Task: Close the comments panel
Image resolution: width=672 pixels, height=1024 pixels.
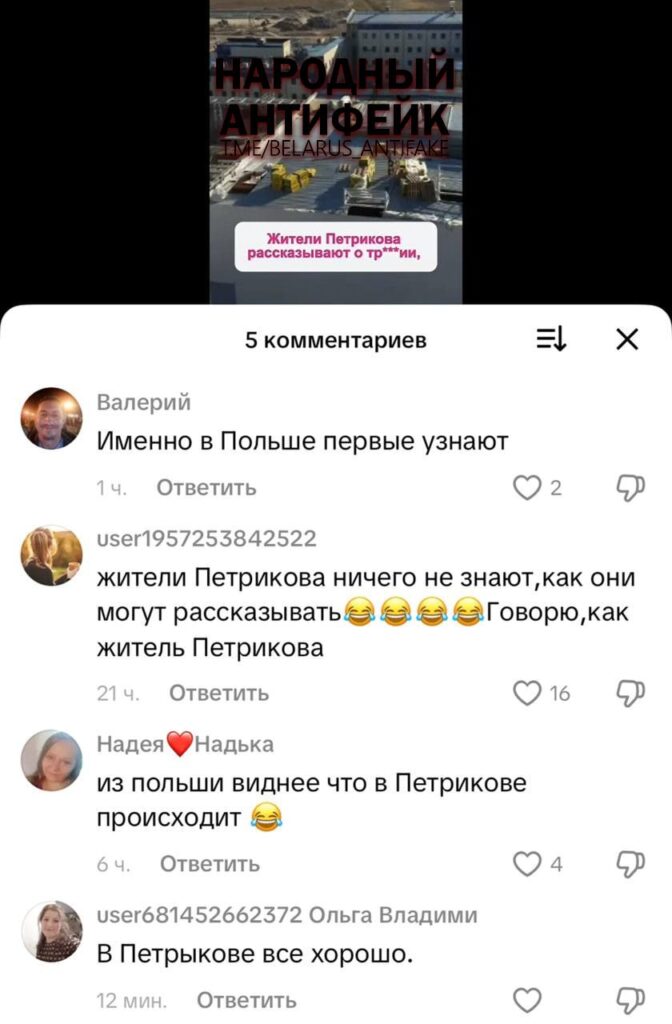Action: tap(627, 340)
